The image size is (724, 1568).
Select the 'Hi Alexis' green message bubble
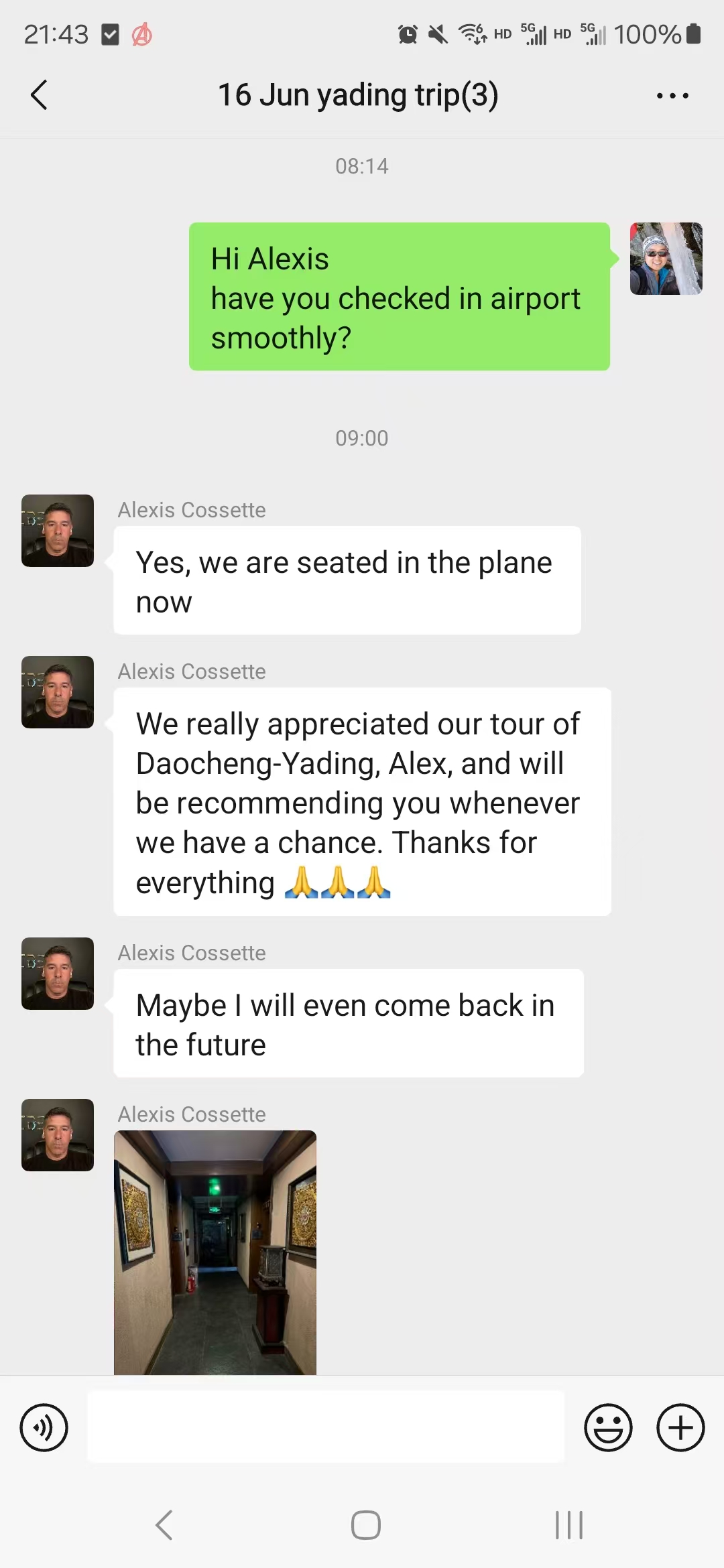(398, 297)
